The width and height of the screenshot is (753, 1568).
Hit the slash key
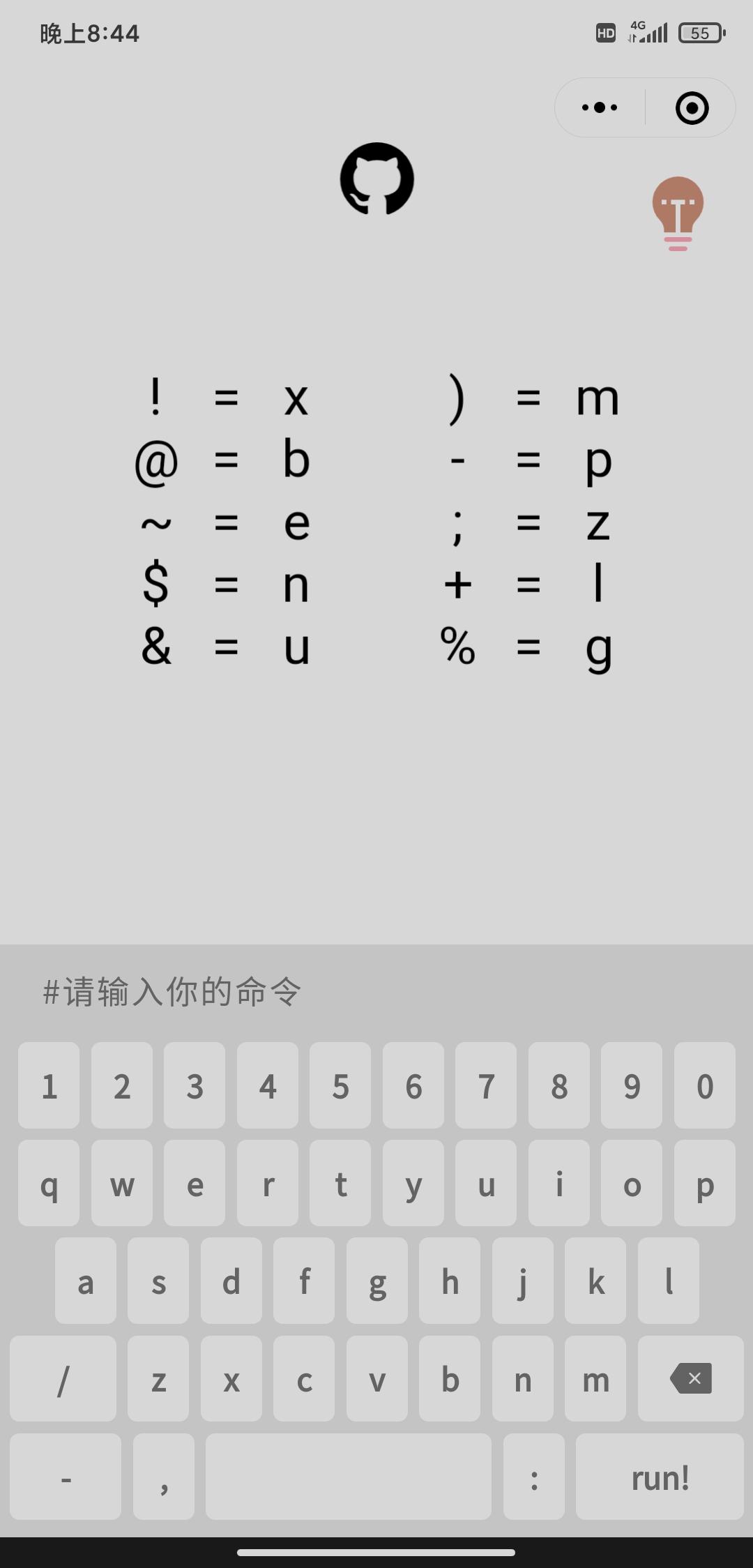[x=63, y=1378]
